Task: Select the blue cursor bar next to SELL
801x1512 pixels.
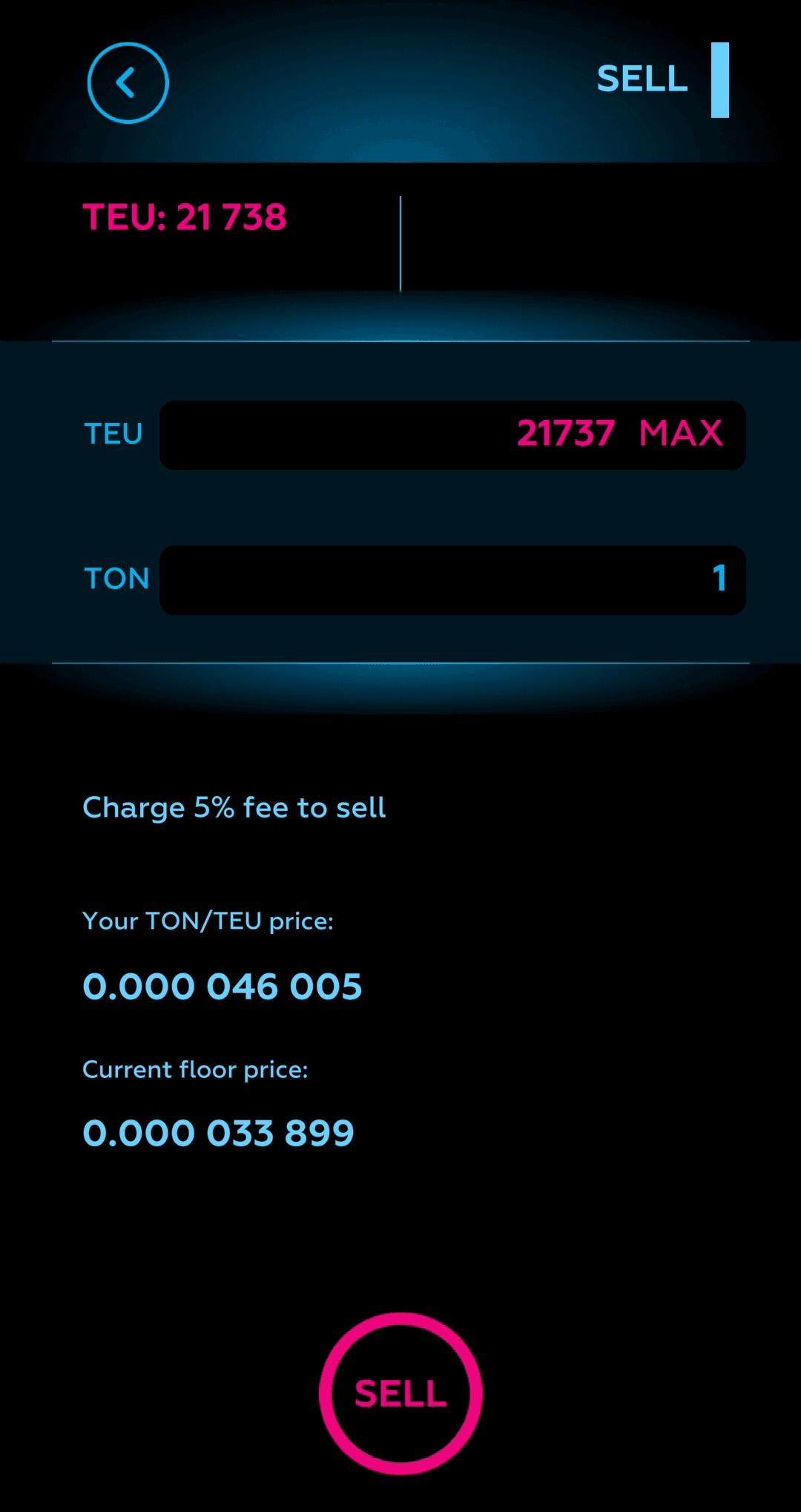Action: point(720,80)
